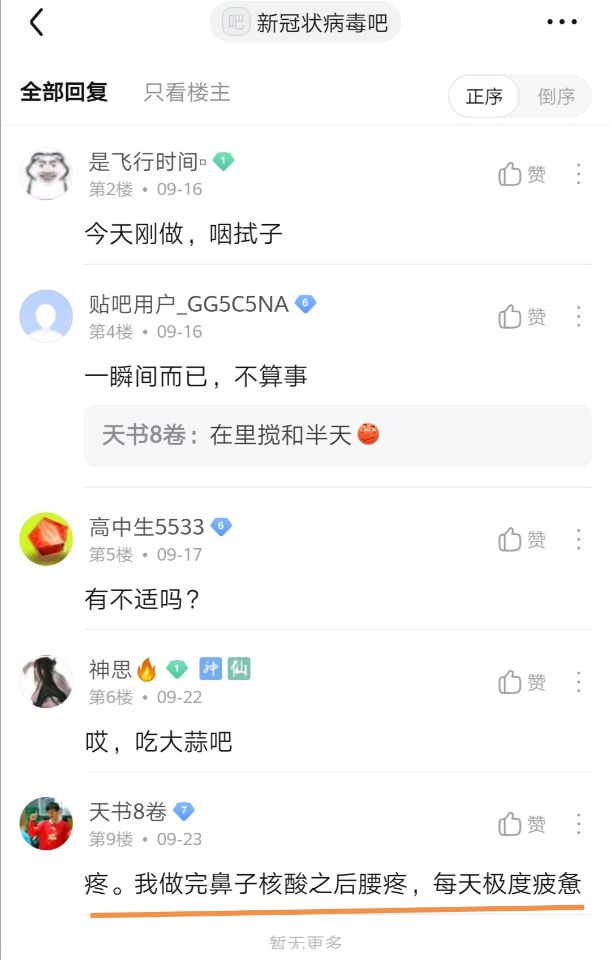Open options for 贴吧用户_GG5C5NA's reply

578,317
